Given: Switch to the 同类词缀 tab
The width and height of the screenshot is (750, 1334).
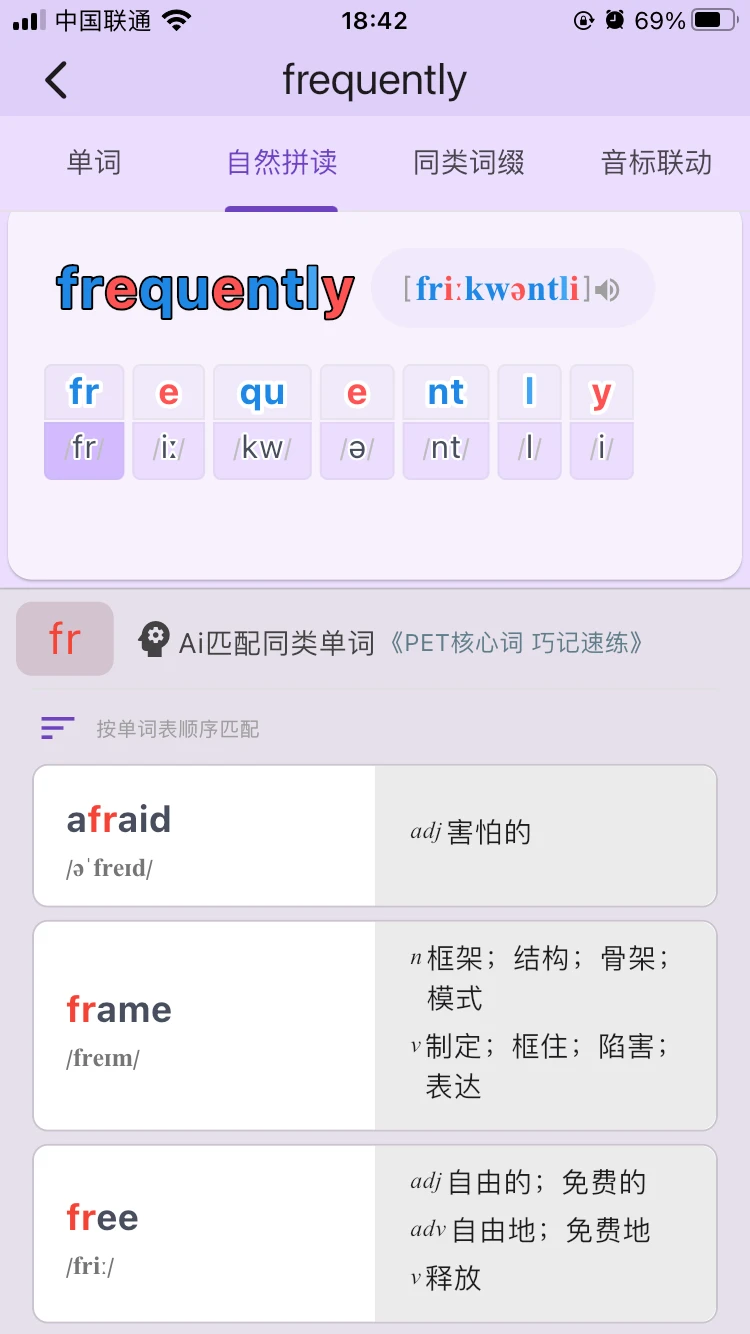Looking at the screenshot, I should (x=469, y=163).
